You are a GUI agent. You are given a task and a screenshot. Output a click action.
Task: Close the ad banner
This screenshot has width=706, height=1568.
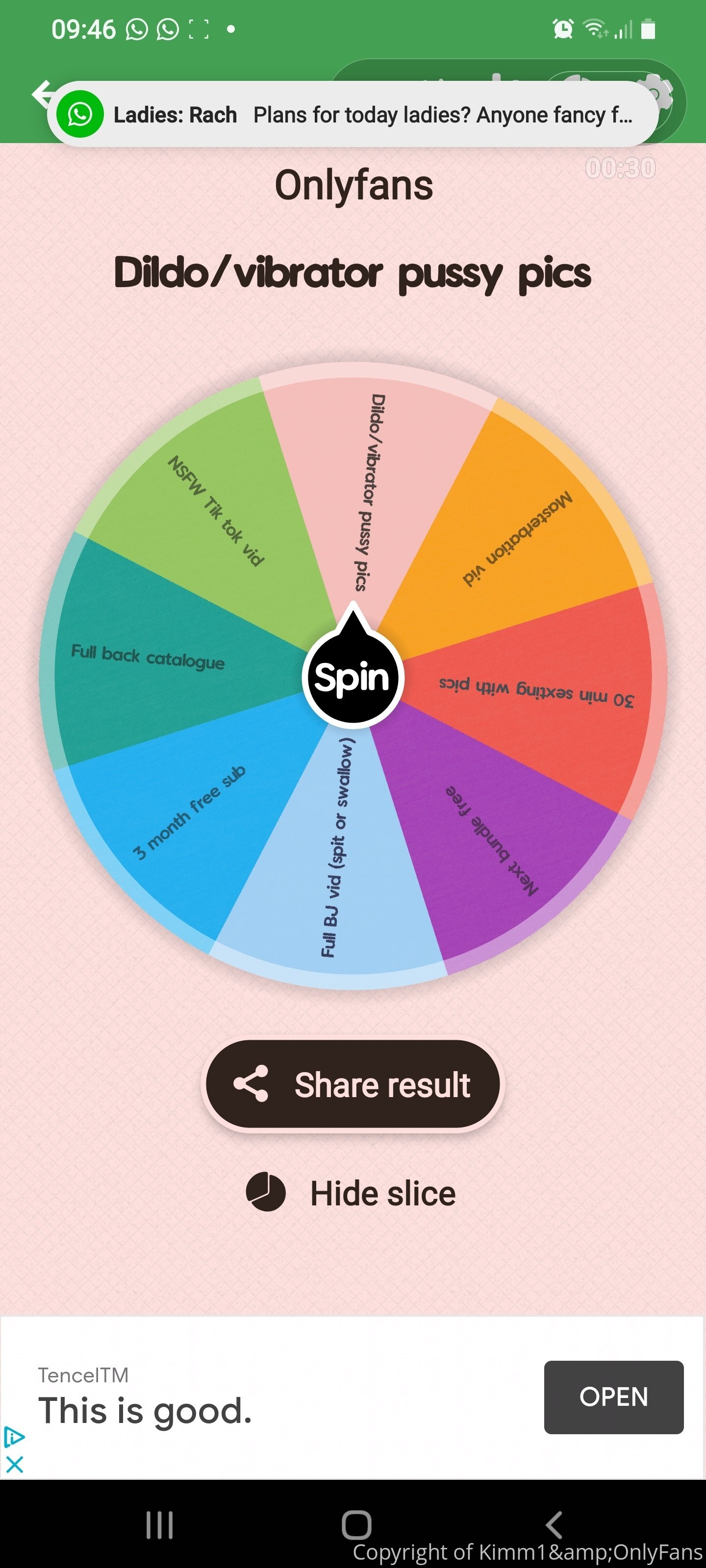point(14,1464)
